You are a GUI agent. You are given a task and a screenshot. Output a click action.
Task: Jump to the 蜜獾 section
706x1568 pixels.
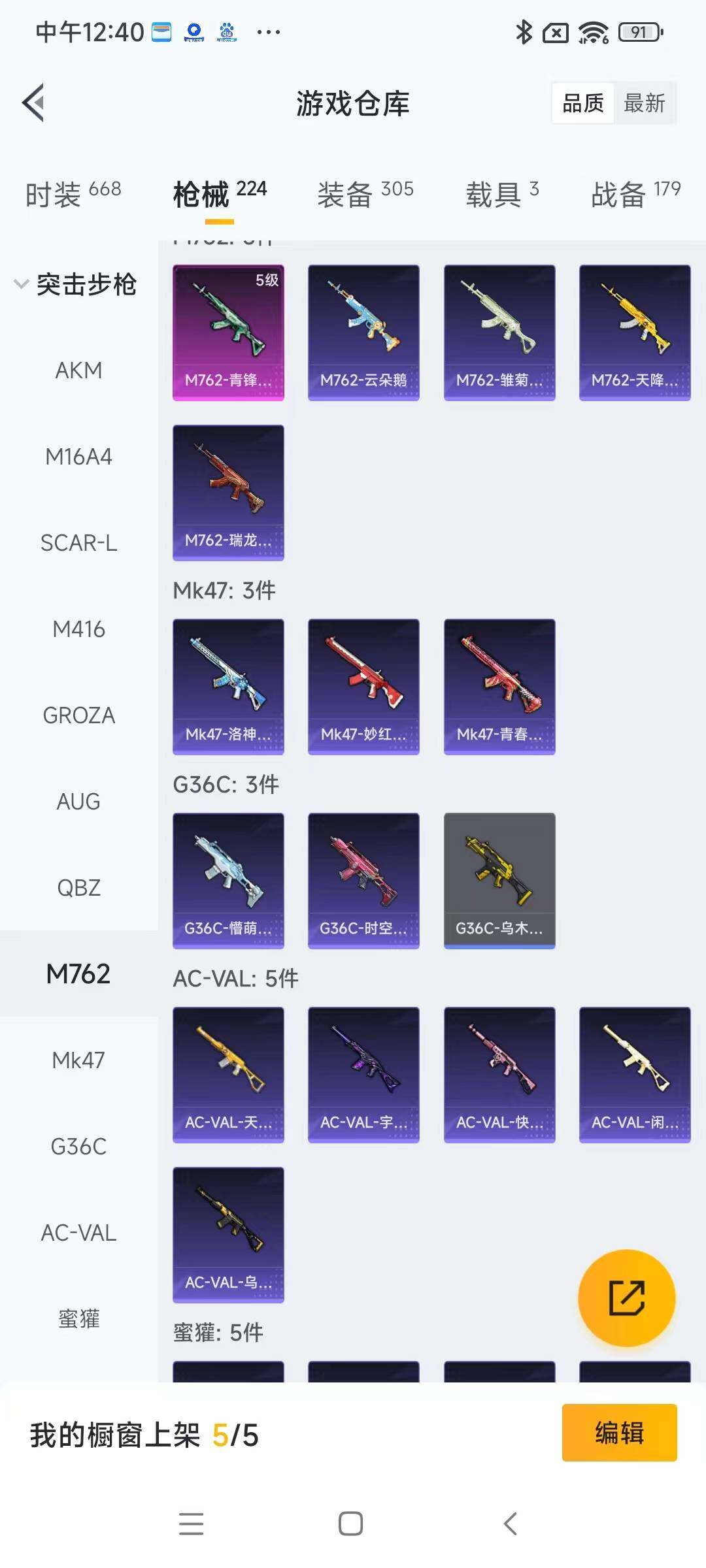pos(78,1319)
